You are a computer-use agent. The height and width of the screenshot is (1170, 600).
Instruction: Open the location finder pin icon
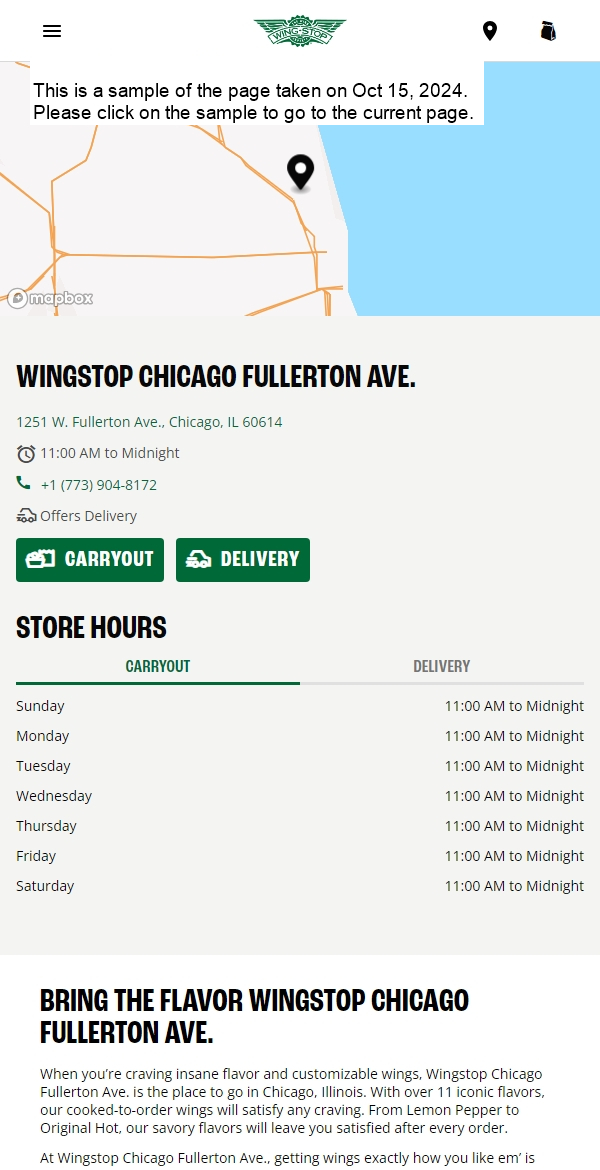tap(489, 31)
